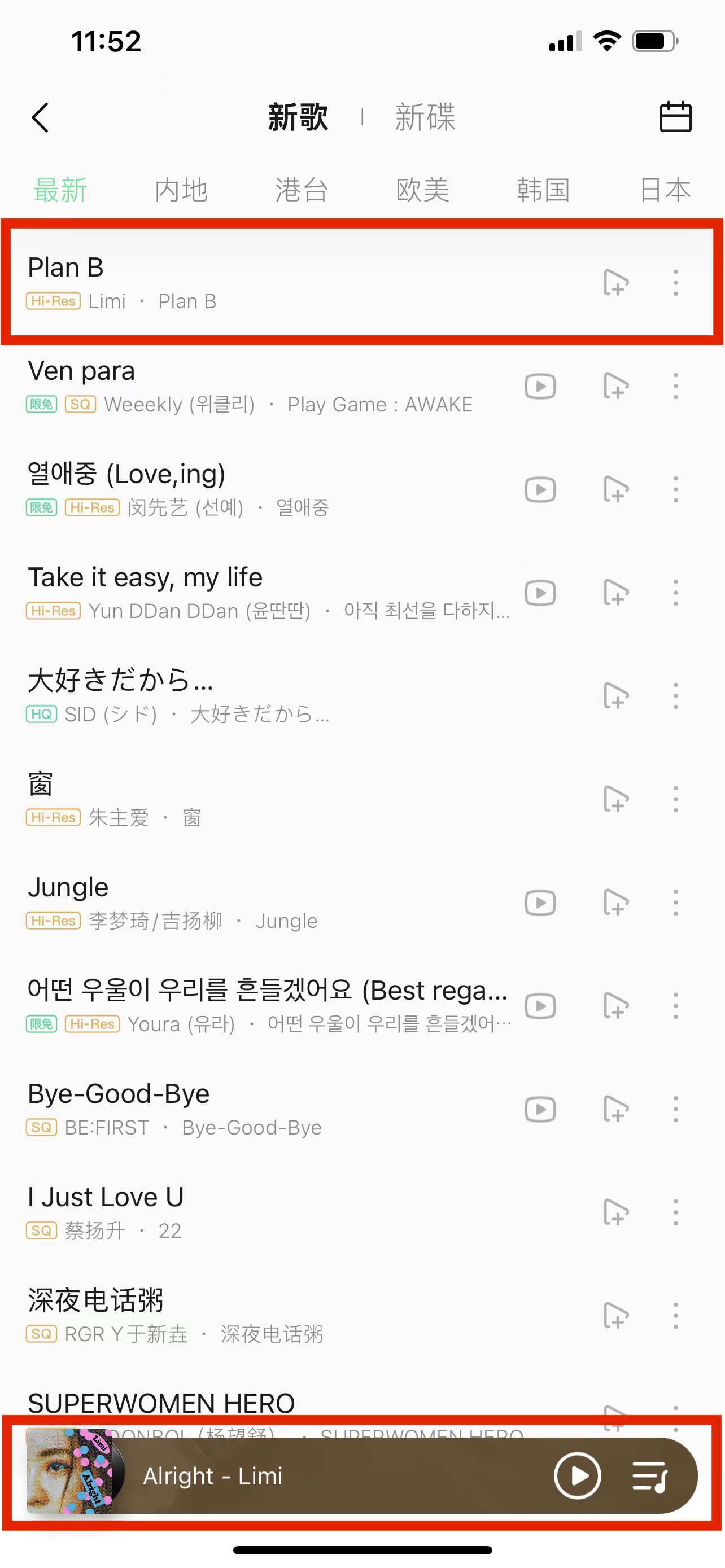Open more options for Plan B
This screenshot has height=1568, width=725.
[675, 283]
